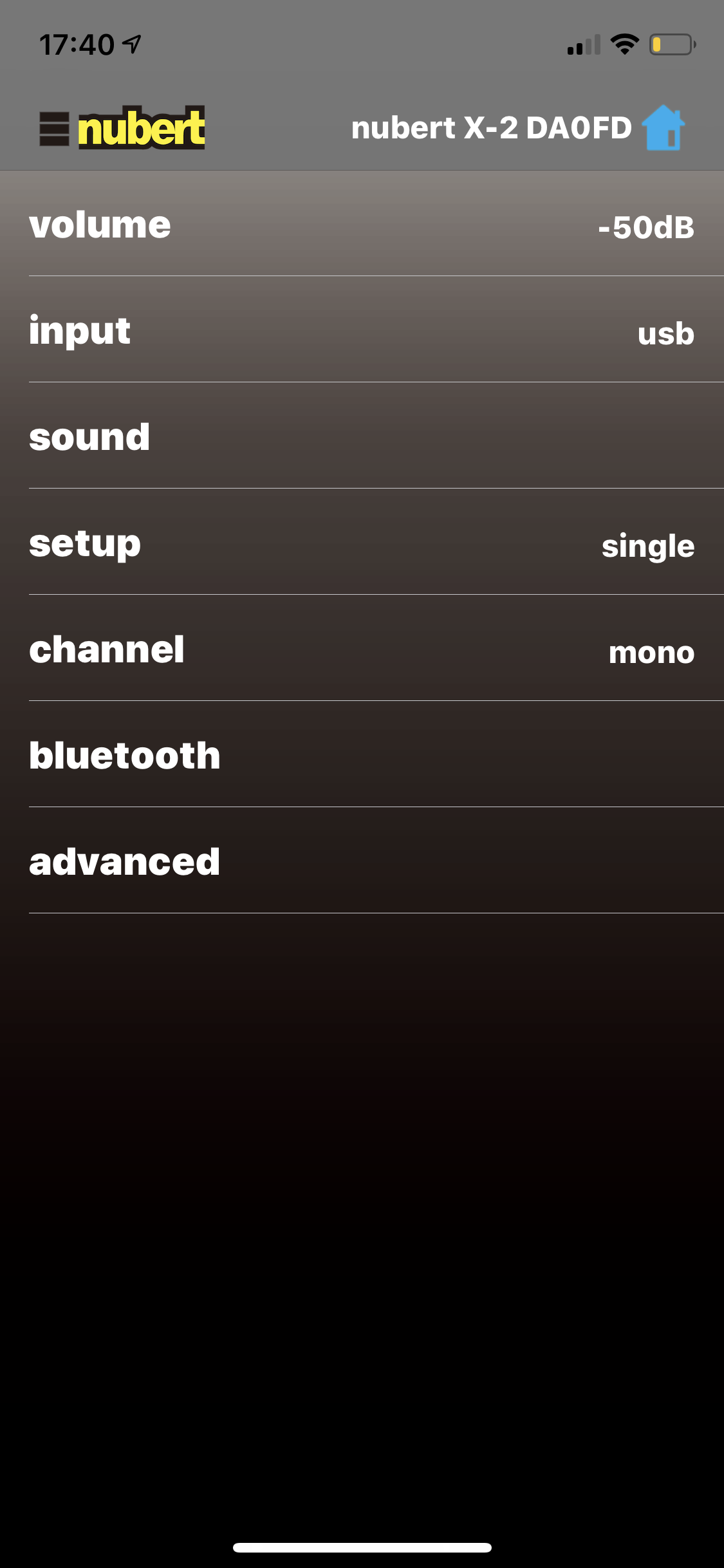This screenshot has width=724, height=1568.
Task: Select the setup row
Action: click(362, 543)
